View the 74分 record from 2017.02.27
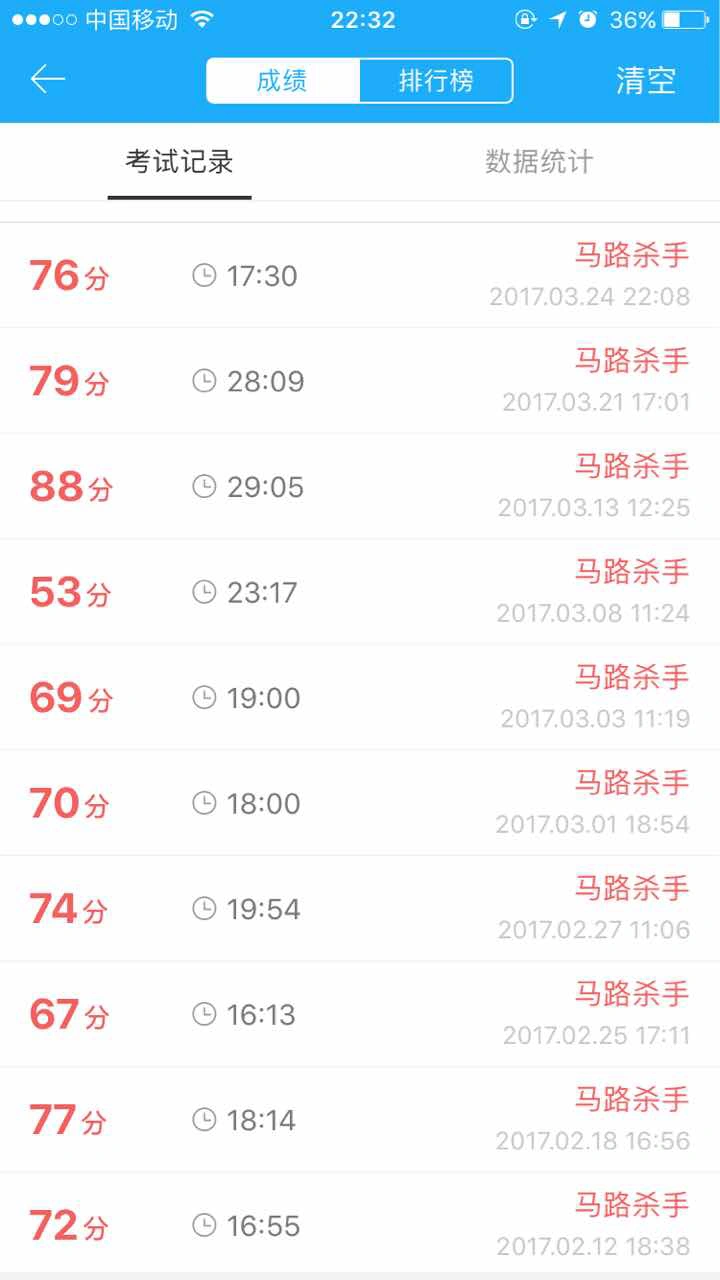Image resolution: width=720 pixels, height=1280 pixels. click(360, 909)
